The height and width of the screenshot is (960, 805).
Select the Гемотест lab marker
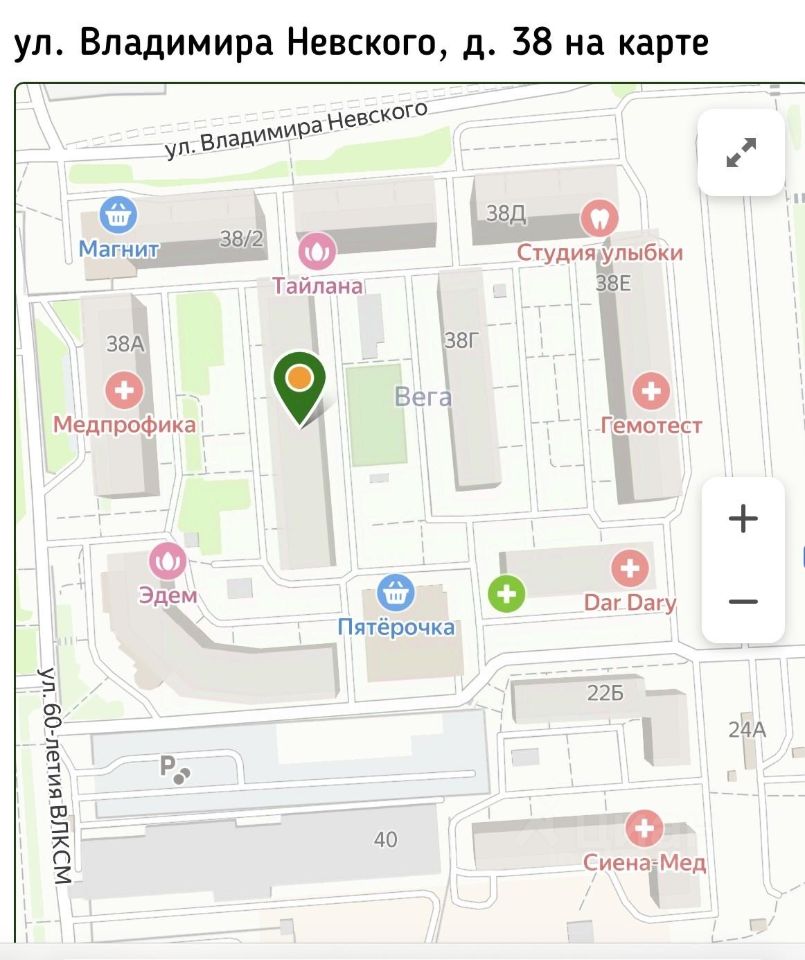(651, 390)
